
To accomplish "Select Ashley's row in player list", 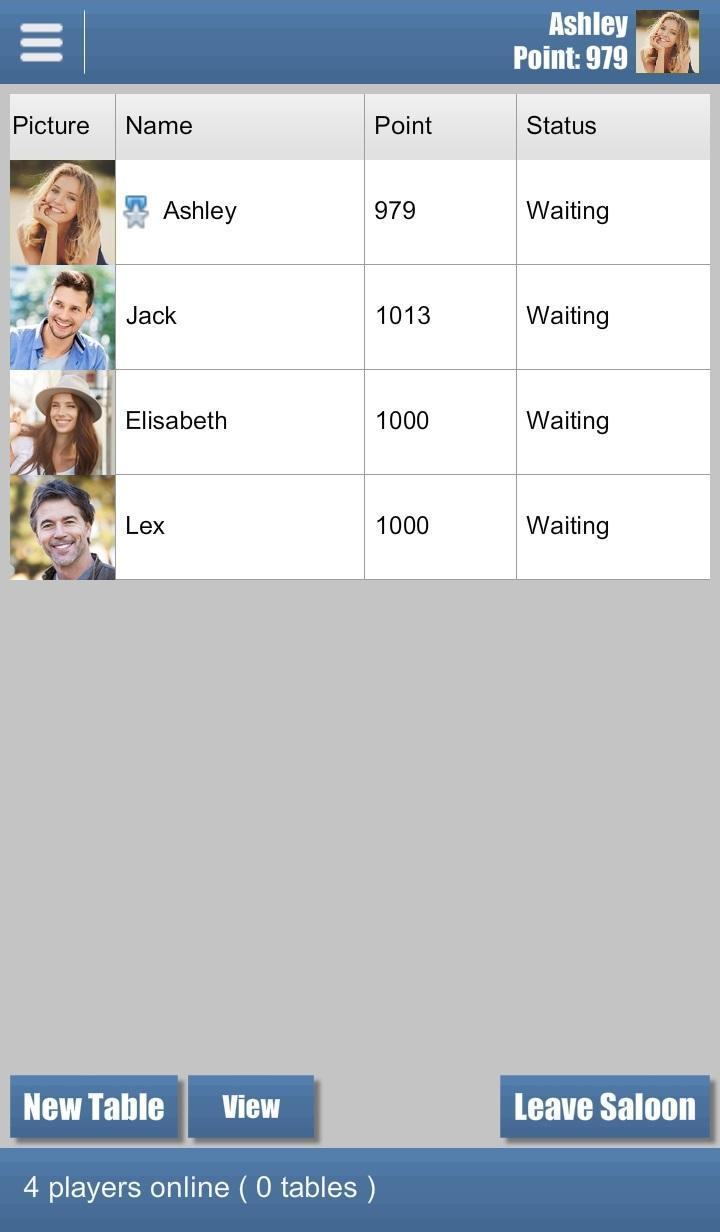I will click(360, 212).
